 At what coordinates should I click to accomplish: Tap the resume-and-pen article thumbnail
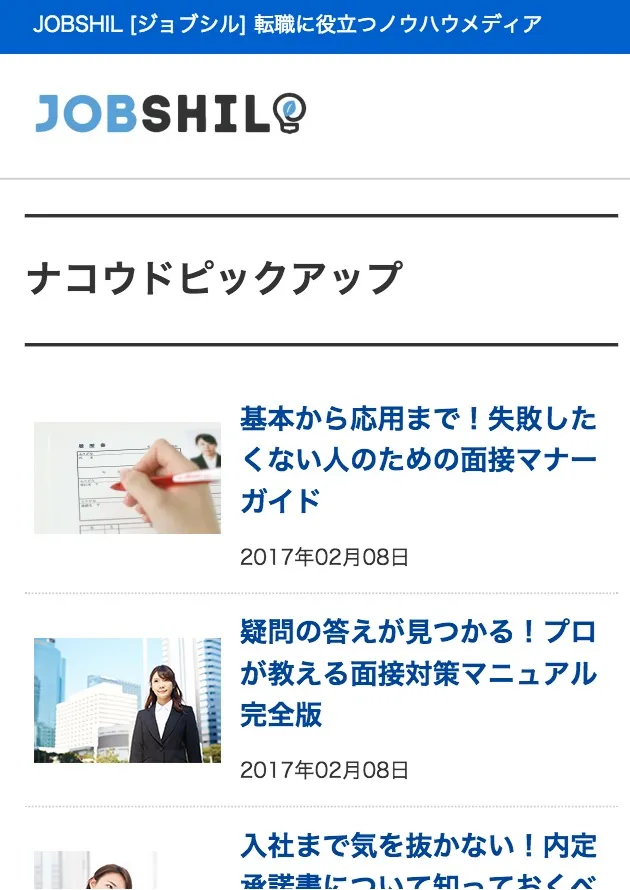point(127,478)
